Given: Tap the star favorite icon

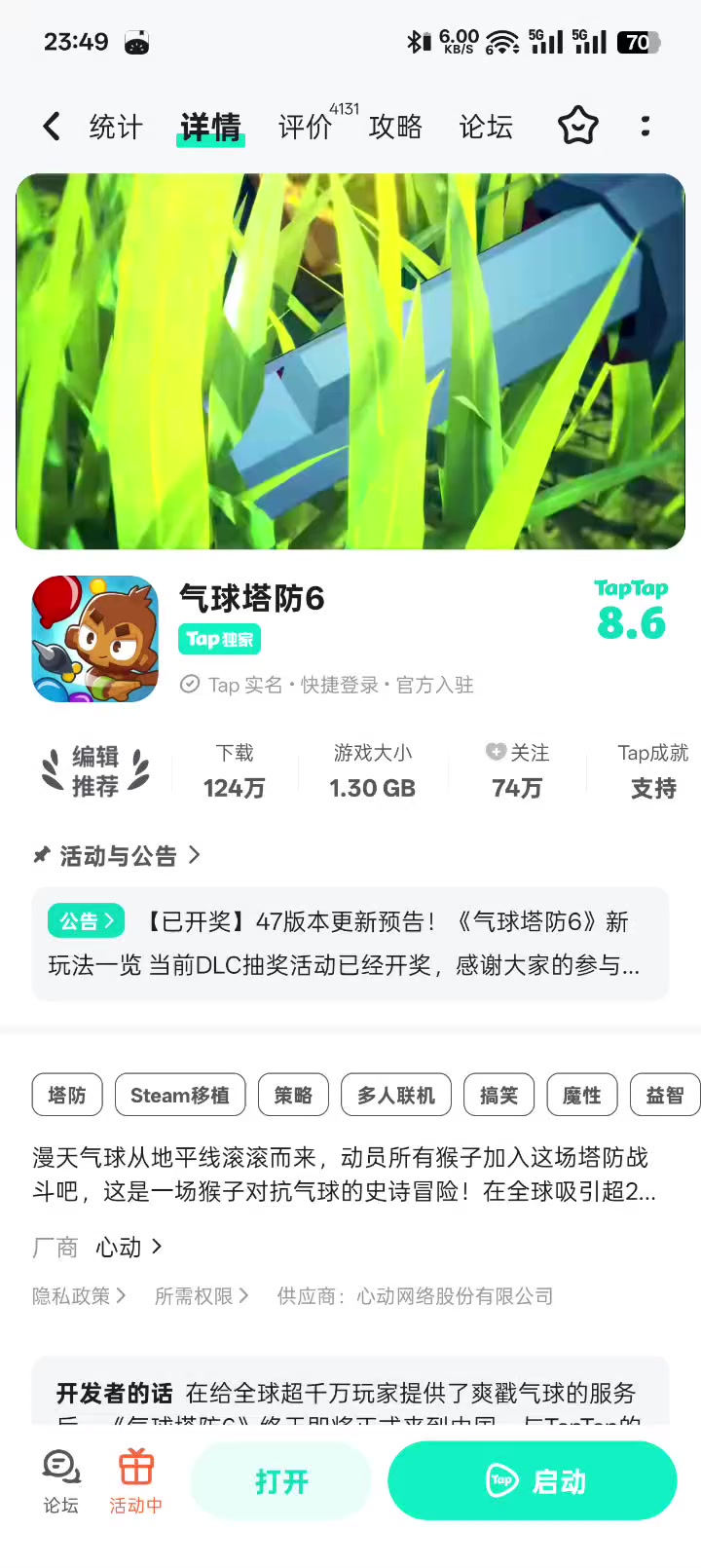Looking at the screenshot, I should tap(577, 126).
